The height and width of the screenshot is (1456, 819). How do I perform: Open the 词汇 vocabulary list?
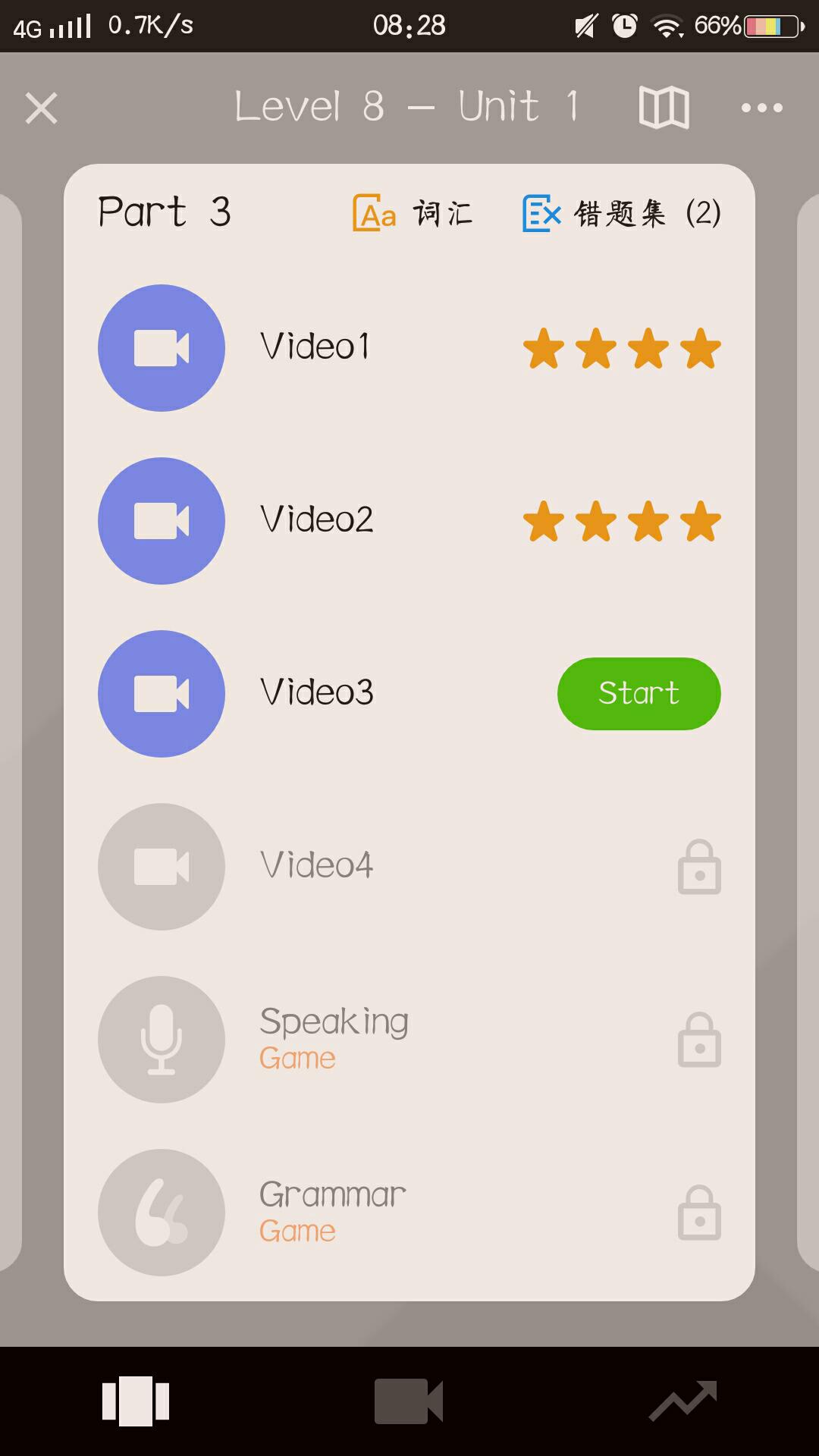coord(413,213)
